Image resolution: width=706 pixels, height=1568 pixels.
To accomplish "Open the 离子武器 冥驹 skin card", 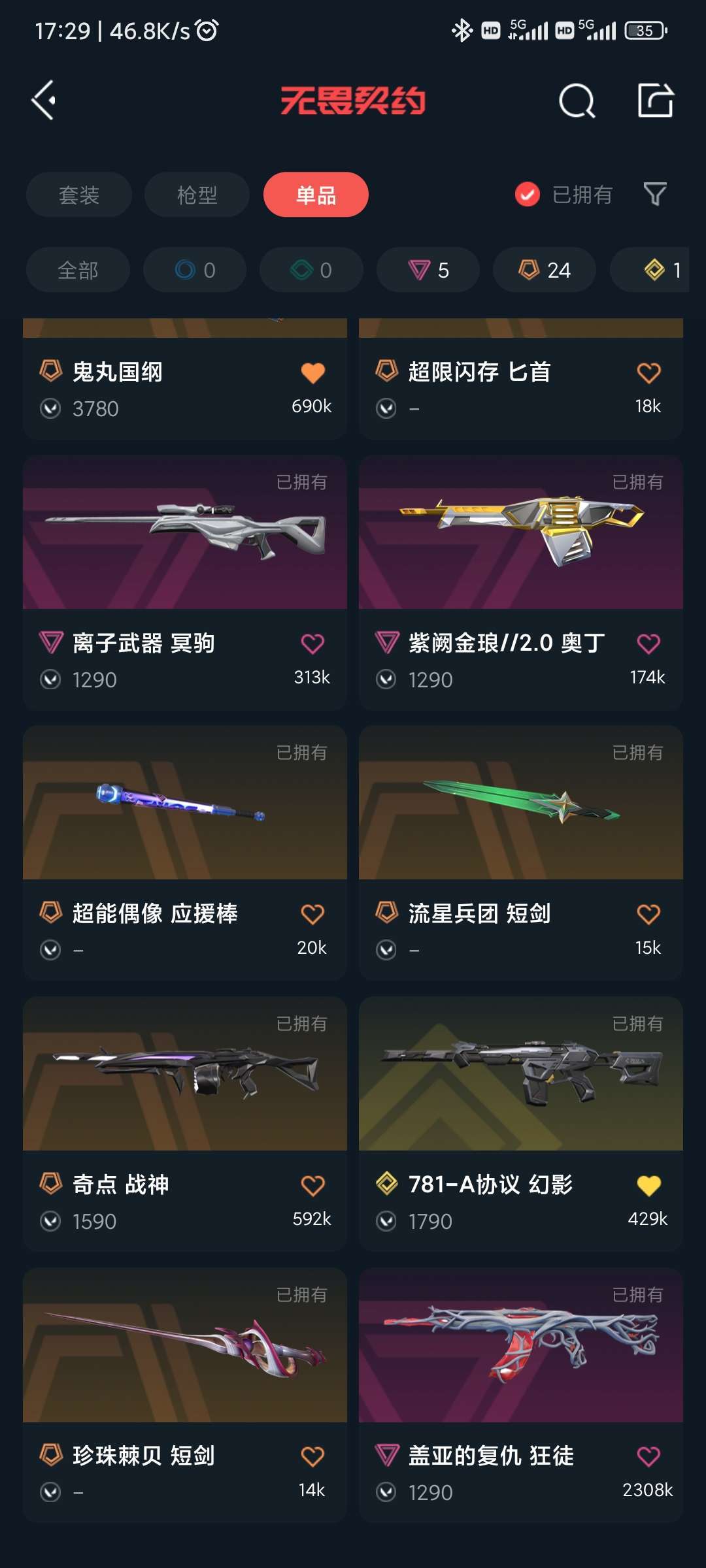I will click(x=185, y=583).
